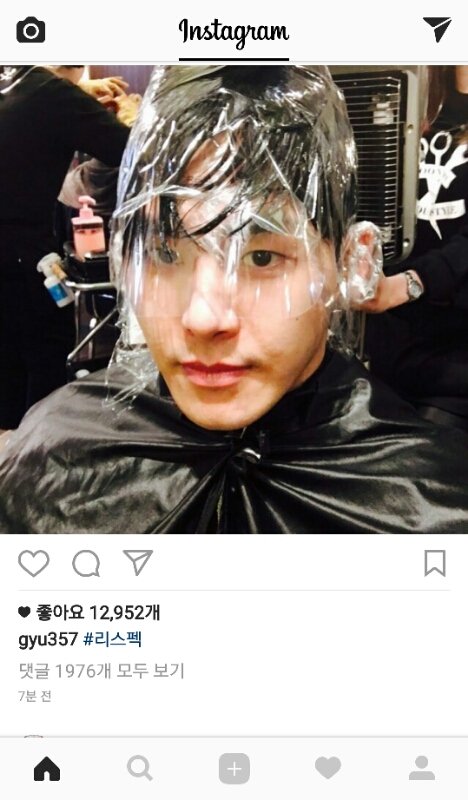Image resolution: width=468 pixels, height=800 pixels.
Task: Switch to the Search tab
Action: tap(140, 768)
